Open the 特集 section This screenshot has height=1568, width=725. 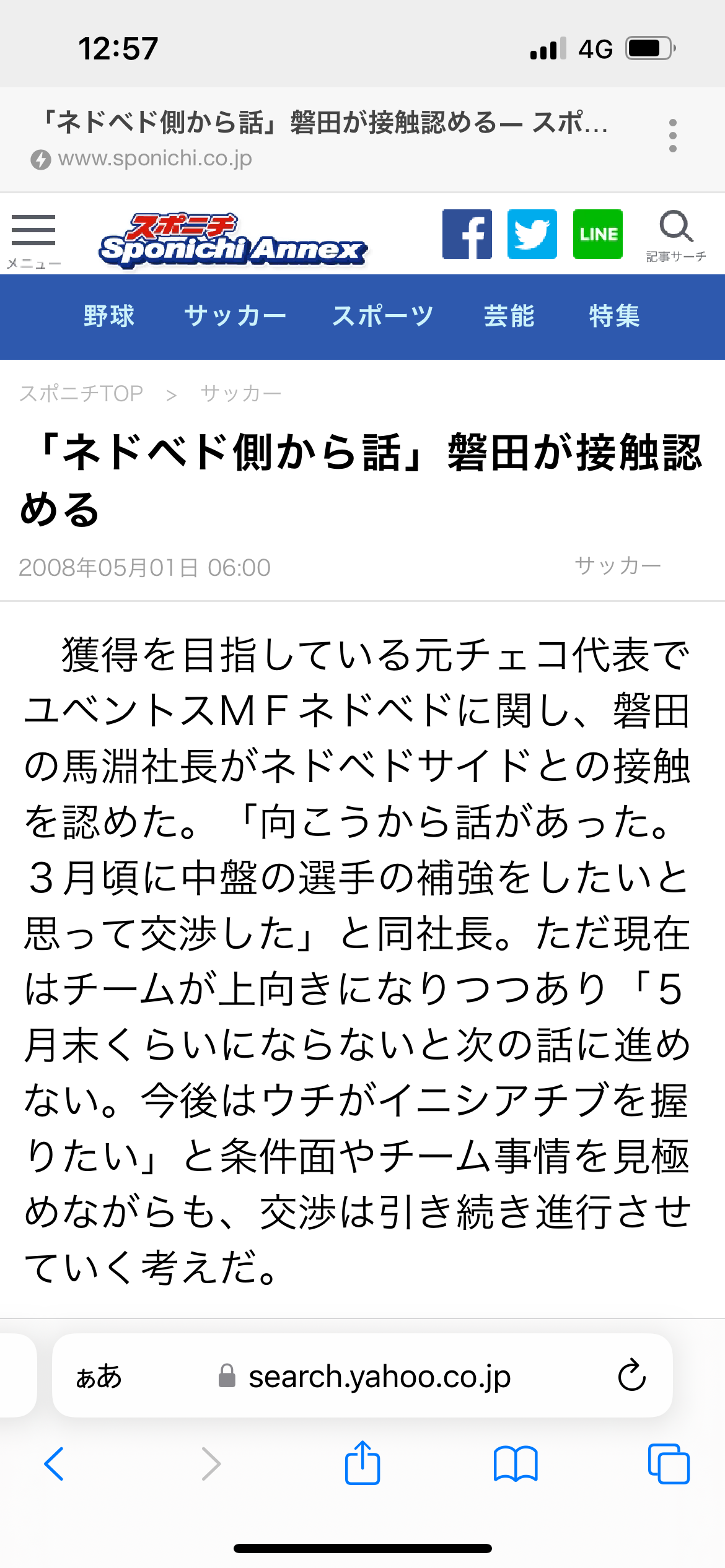[615, 316]
